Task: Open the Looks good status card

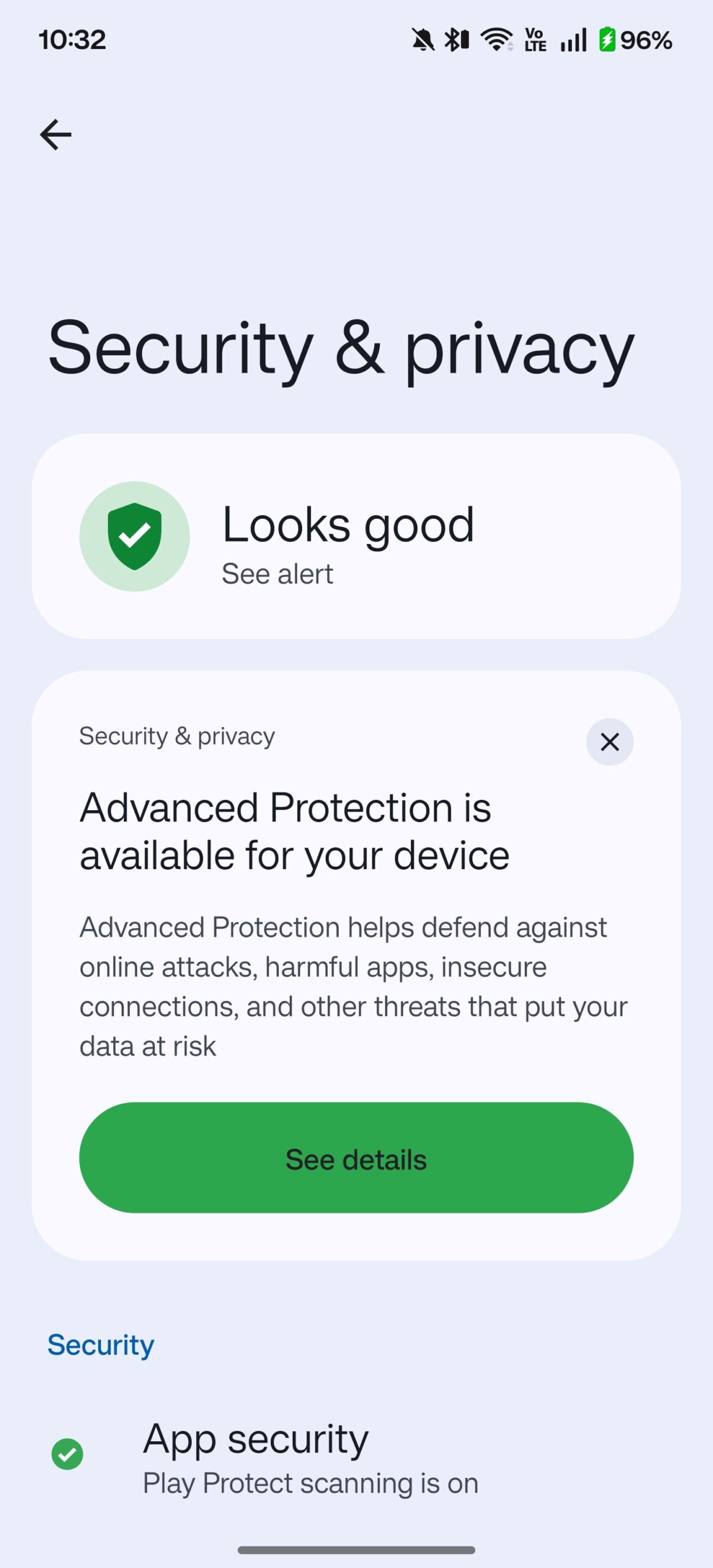Action: 355,537
